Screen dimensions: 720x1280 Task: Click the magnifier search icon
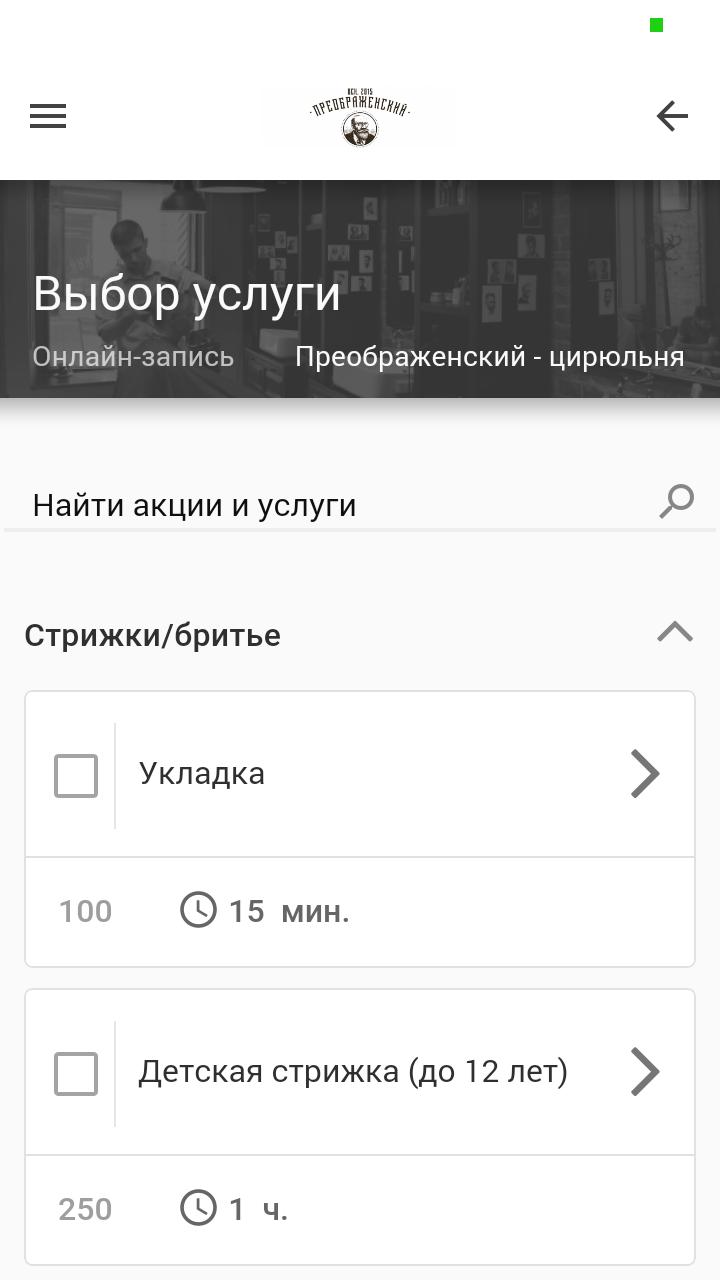click(x=676, y=502)
